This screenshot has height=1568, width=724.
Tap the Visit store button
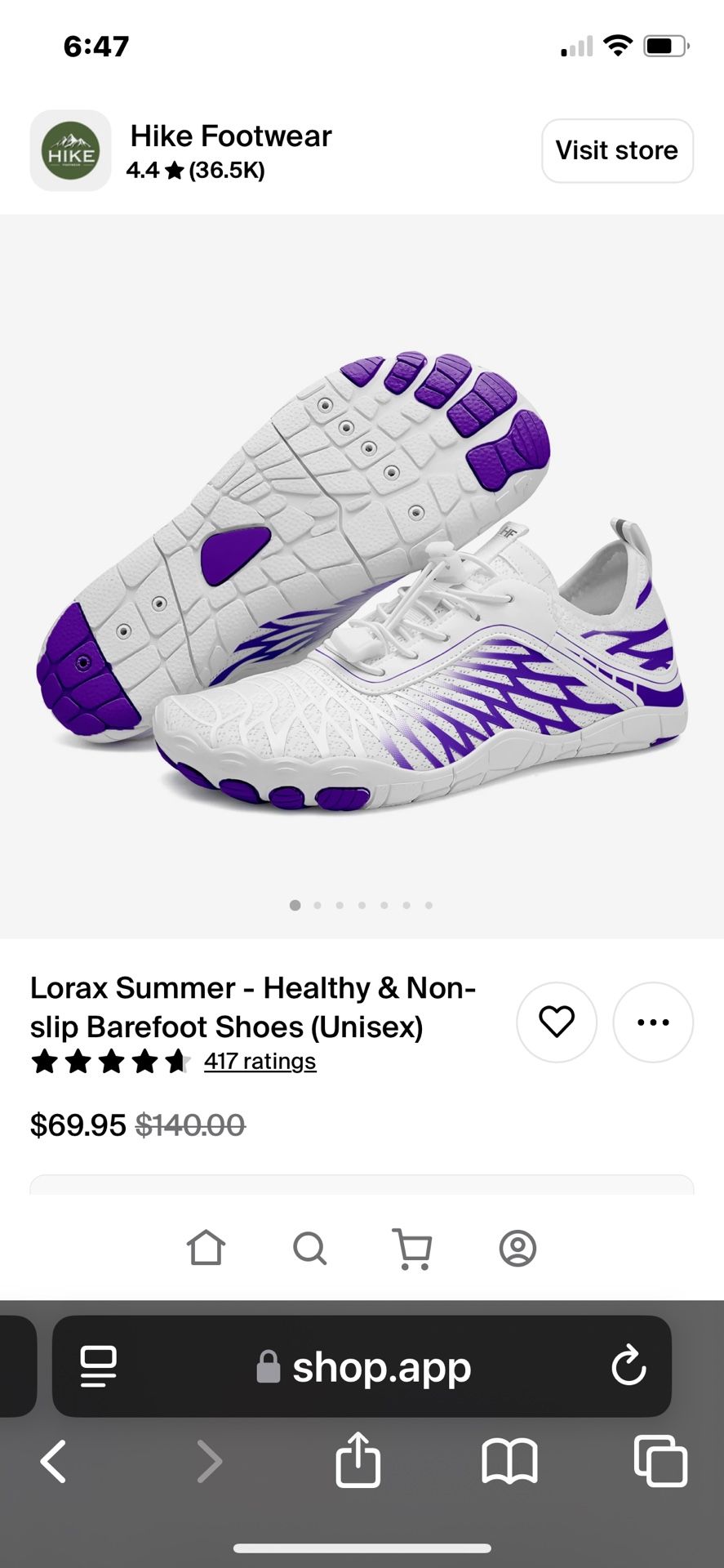pyautogui.click(x=617, y=150)
